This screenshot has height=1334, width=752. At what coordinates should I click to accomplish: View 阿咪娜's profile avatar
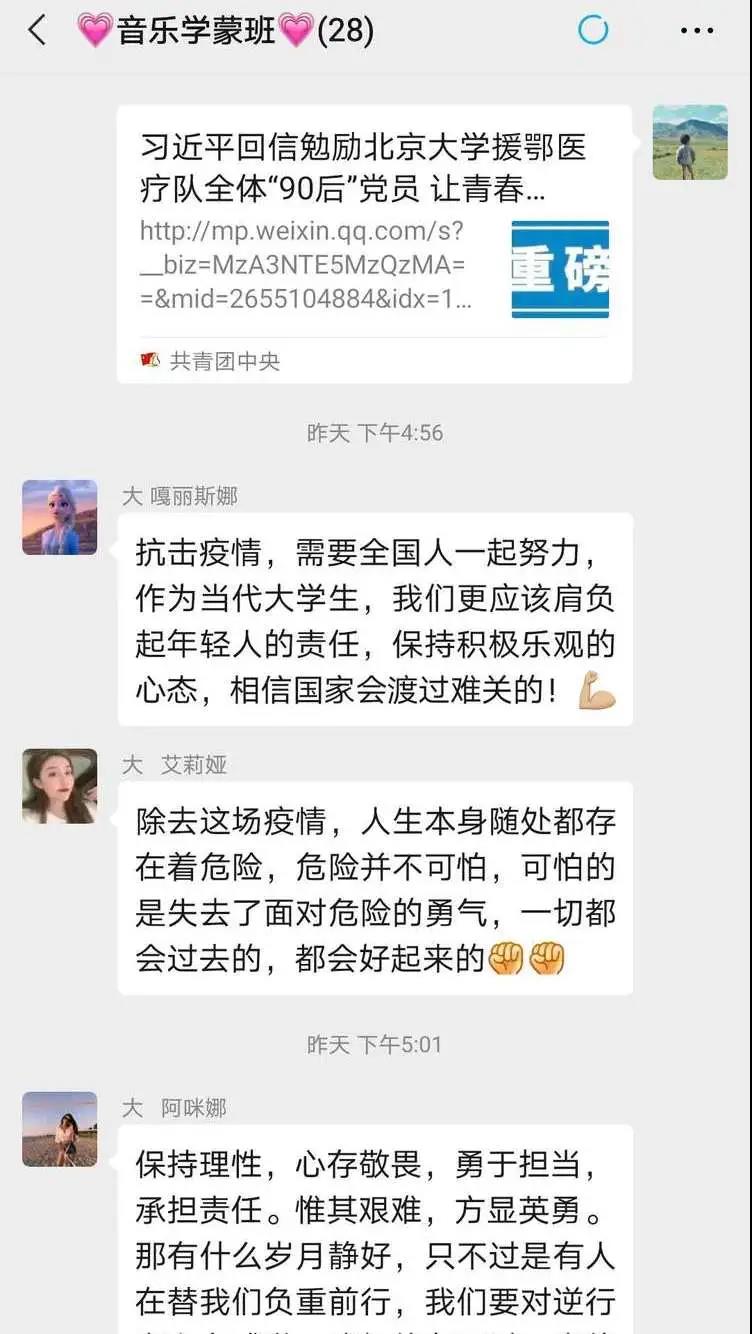(60, 1129)
